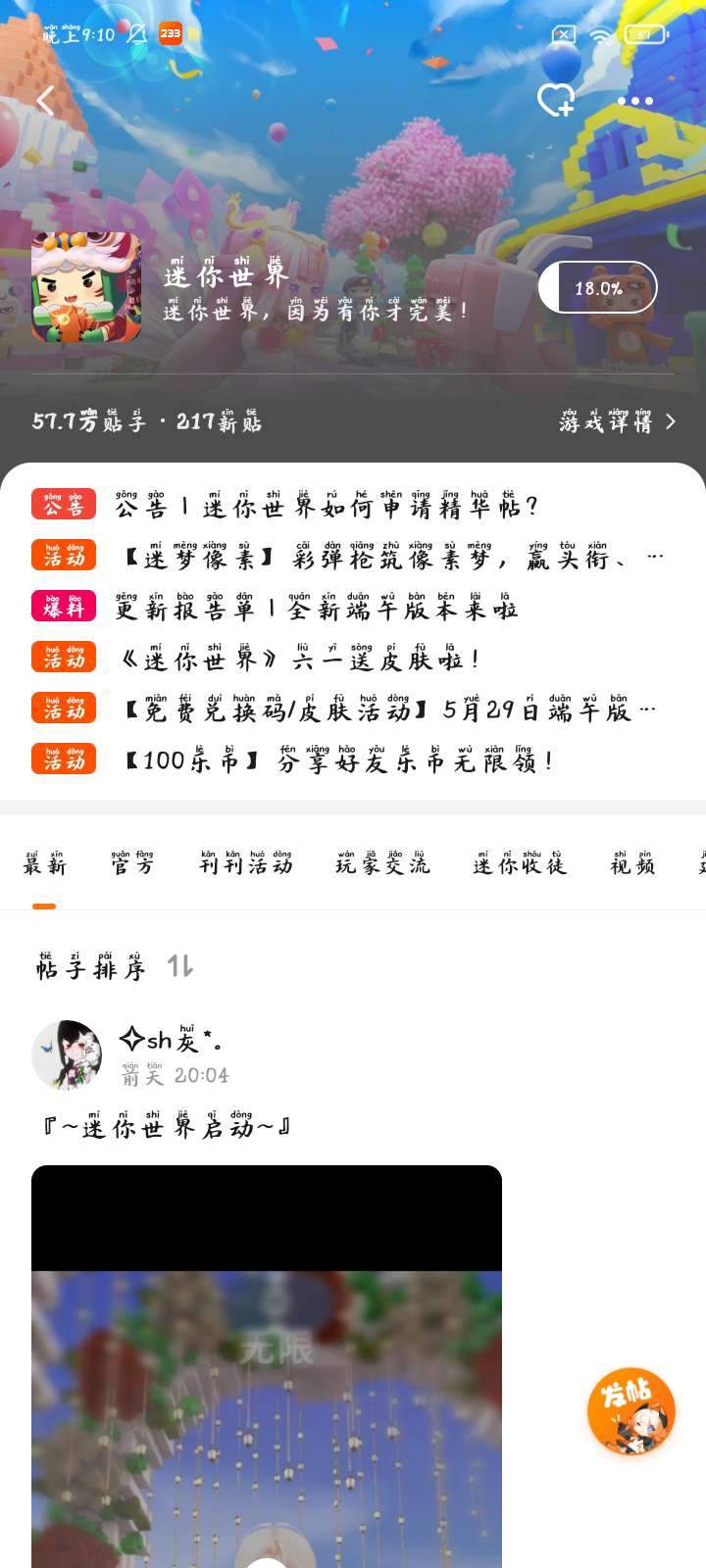Viewport: 706px width, 1568px height.
Task: Switch to the 刊刊活动 tab
Action: pyautogui.click(x=245, y=862)
